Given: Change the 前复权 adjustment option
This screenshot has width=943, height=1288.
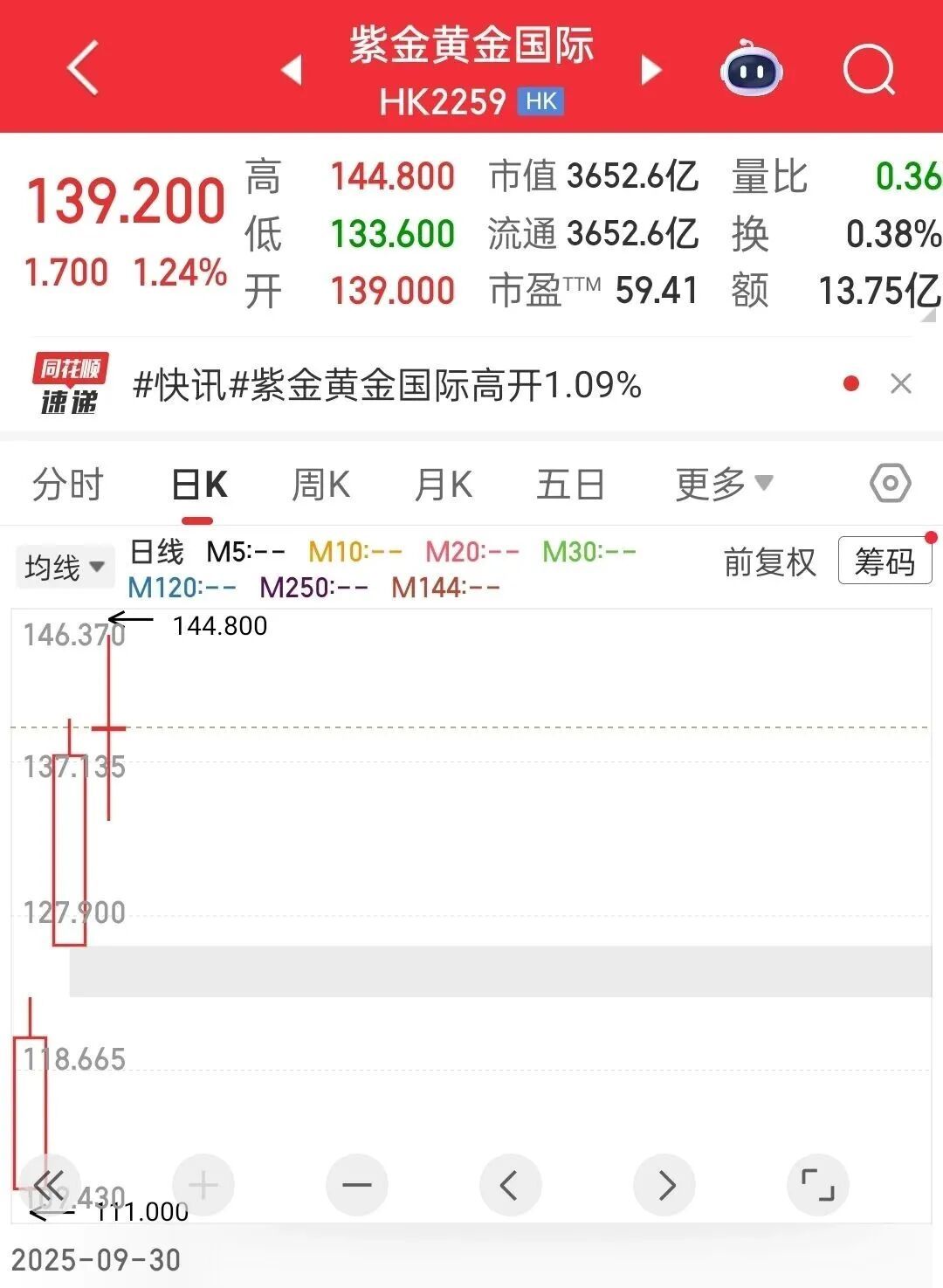Looking at the screenshot, I should pyautogui.click(x=769, y=562).
